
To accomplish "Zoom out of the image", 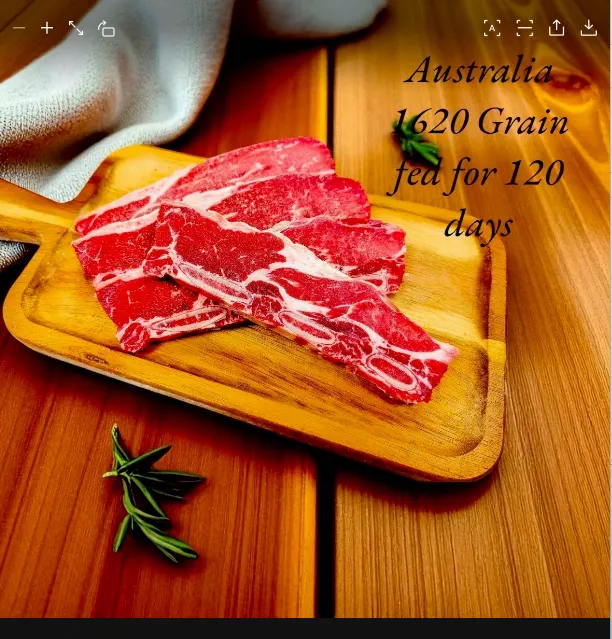I will click(x=19, y=28).
